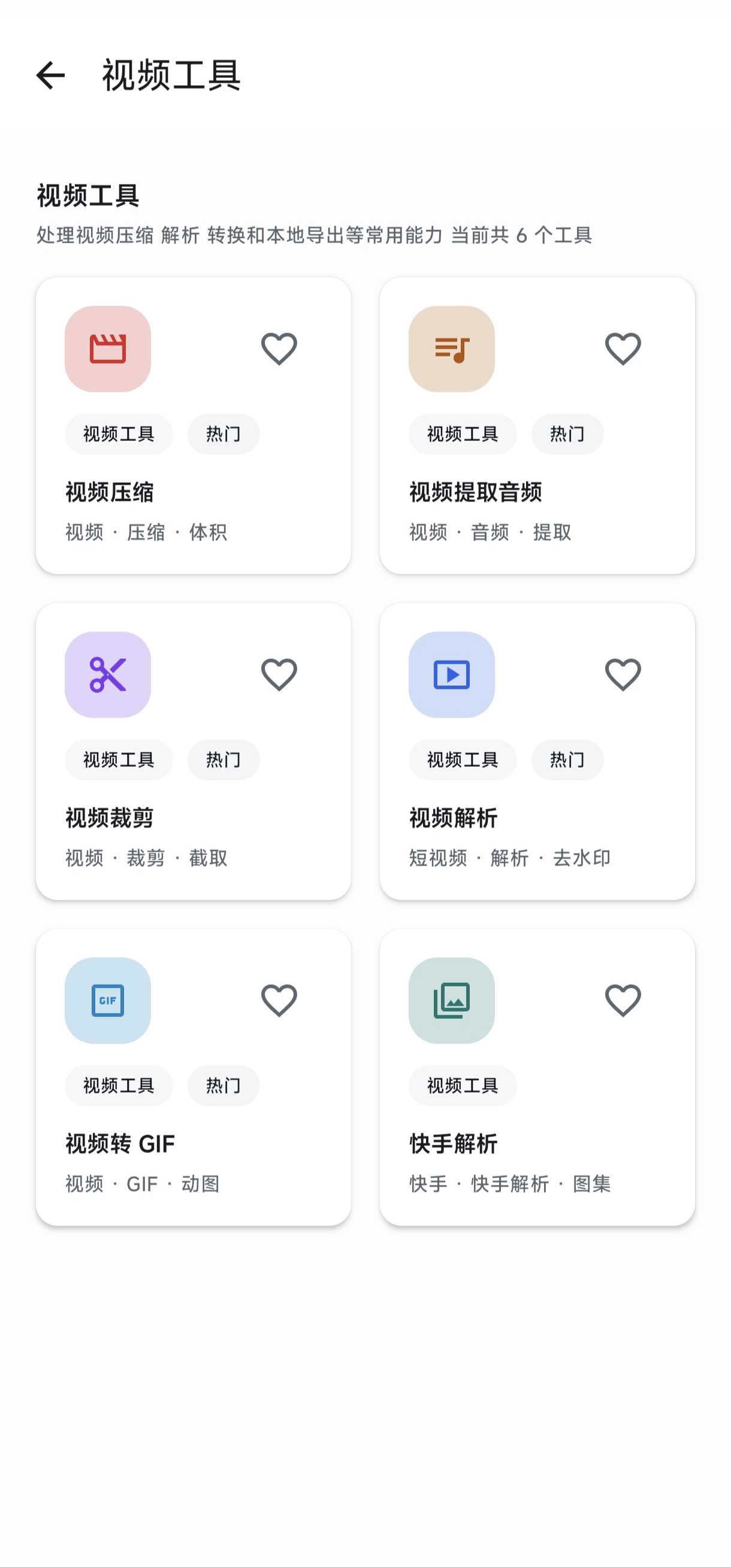Image resolution: width=731 pixels, height=1568 pixels.
Task: Favorite the 视频裁剪 tool
Action: tap(279, 674)
